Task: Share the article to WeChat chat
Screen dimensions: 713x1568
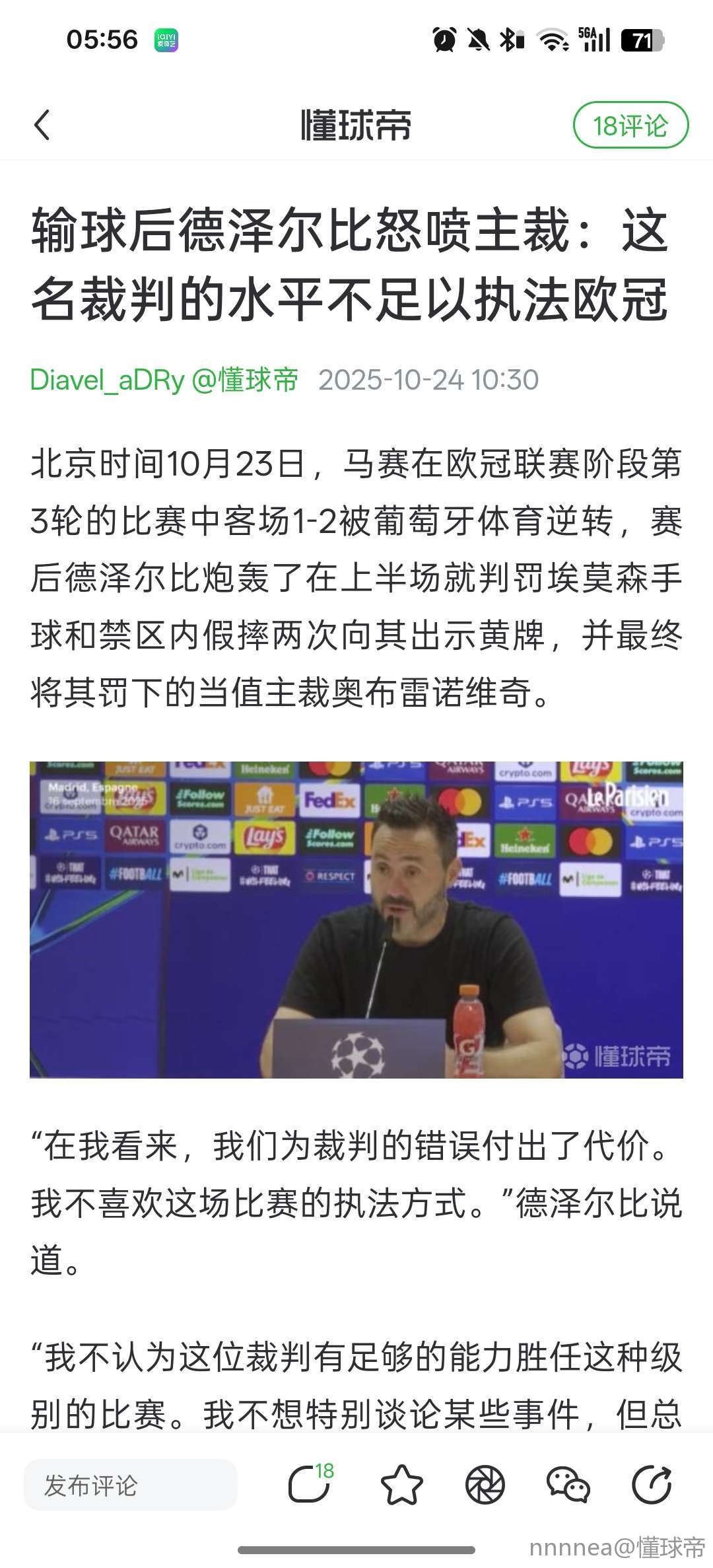Action: coord(568,1485)
